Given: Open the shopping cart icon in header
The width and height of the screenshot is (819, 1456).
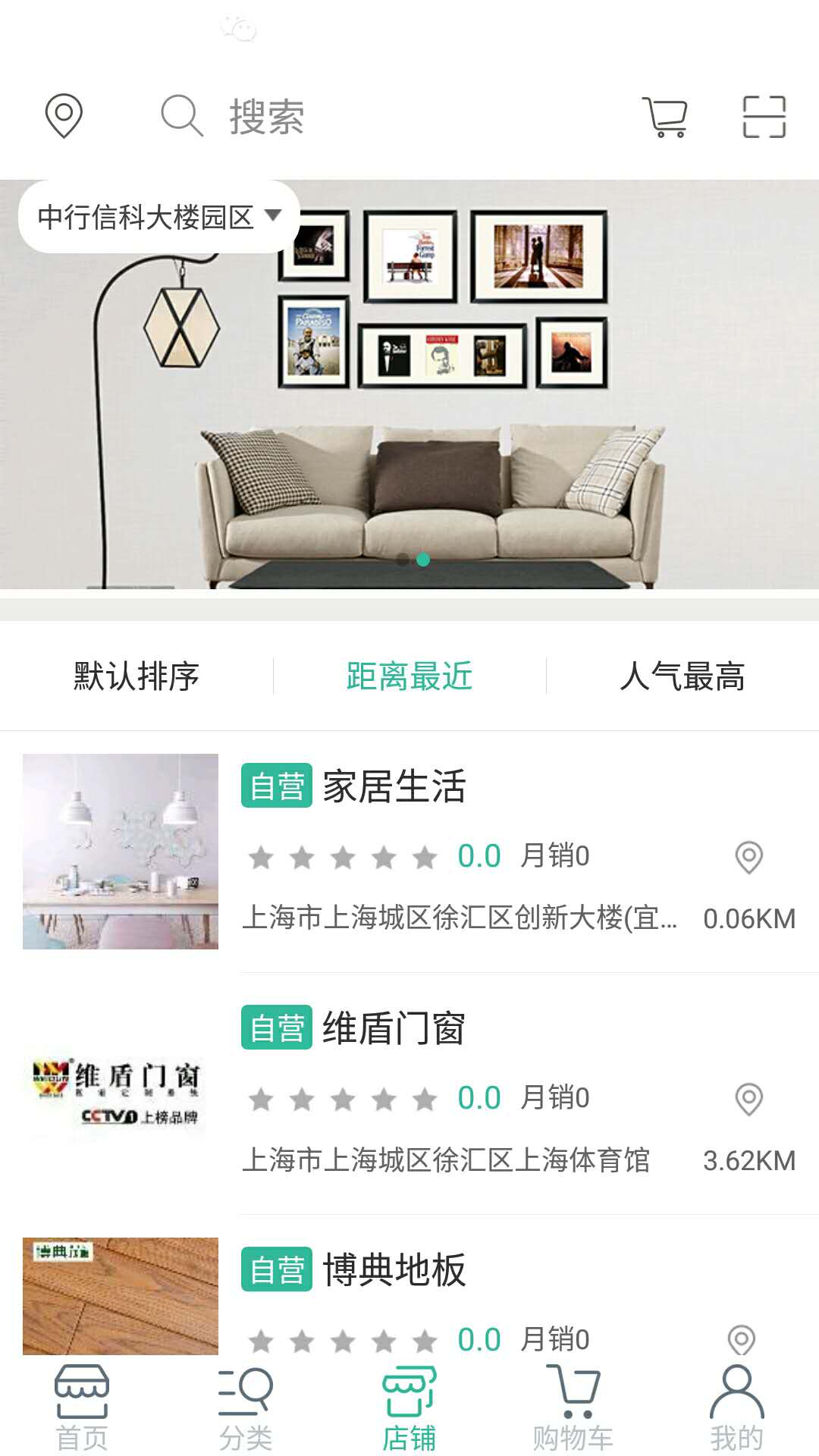Looking at the screenshot, I should click(665, 117).
